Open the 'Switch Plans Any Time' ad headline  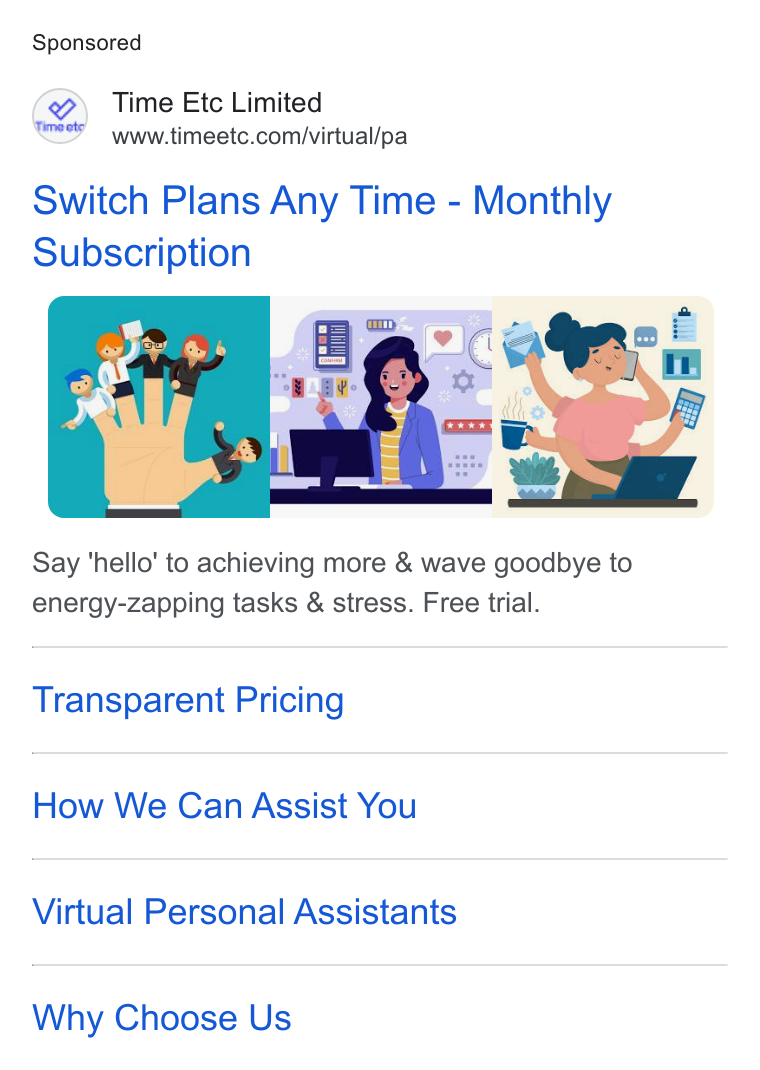[322, 227]
